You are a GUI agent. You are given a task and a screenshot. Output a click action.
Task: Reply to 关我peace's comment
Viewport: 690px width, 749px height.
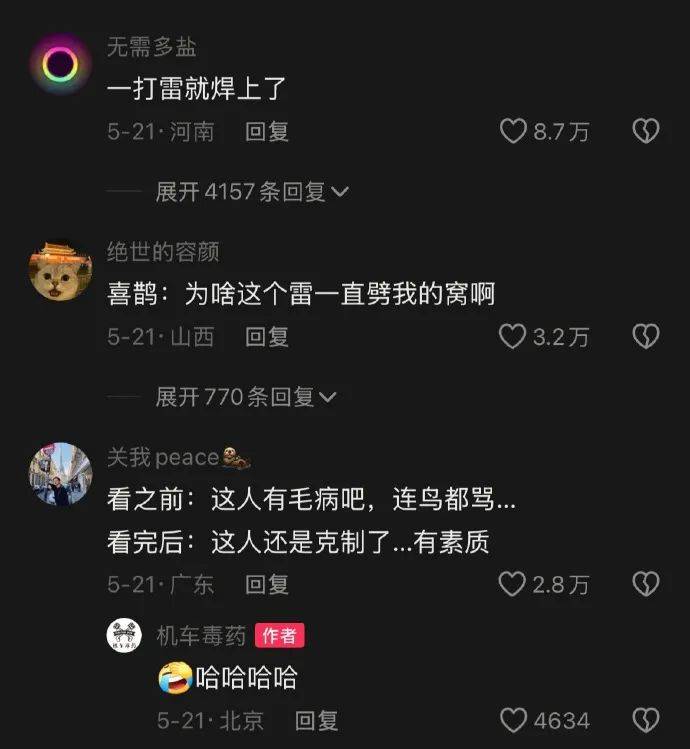coord(267,585)
